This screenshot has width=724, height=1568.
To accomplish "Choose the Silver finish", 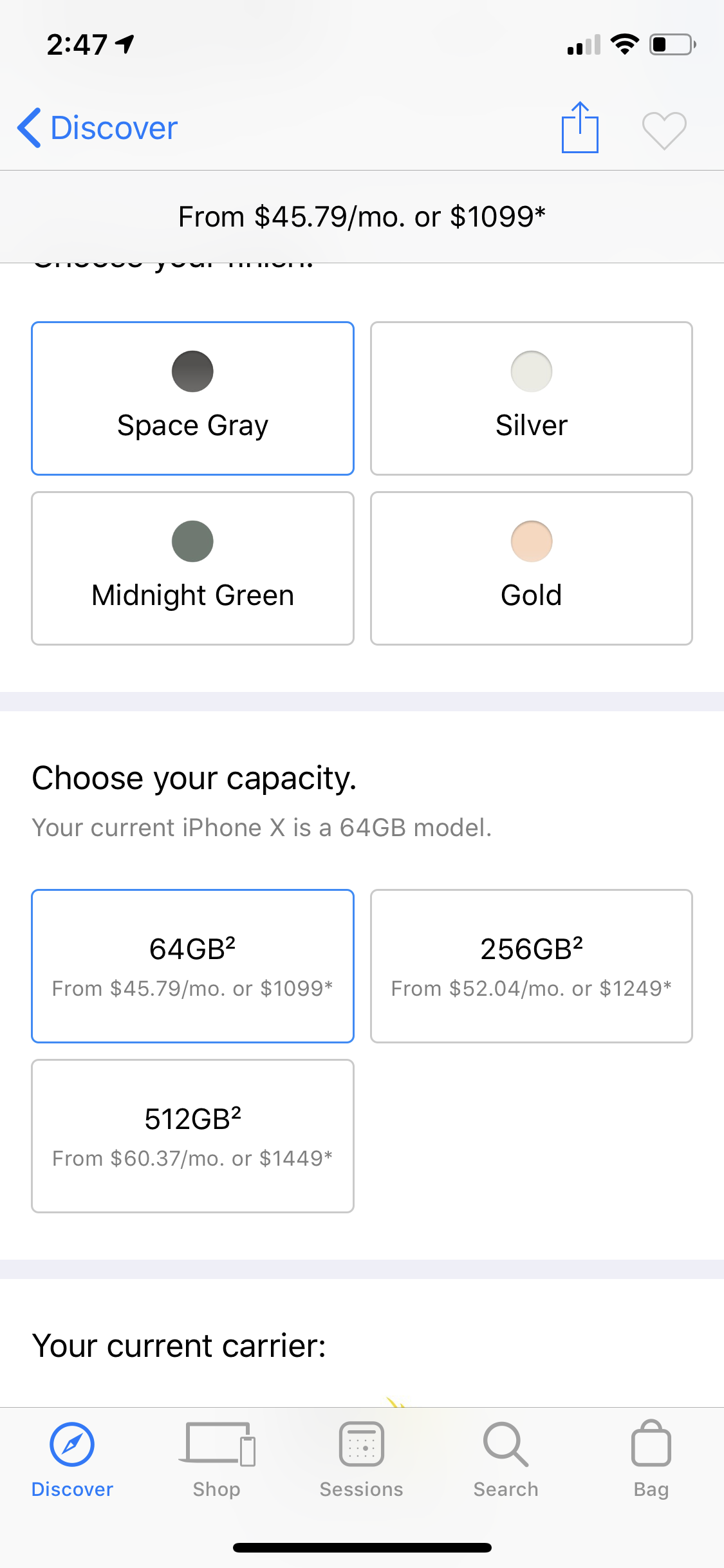I will coord(532,398).
